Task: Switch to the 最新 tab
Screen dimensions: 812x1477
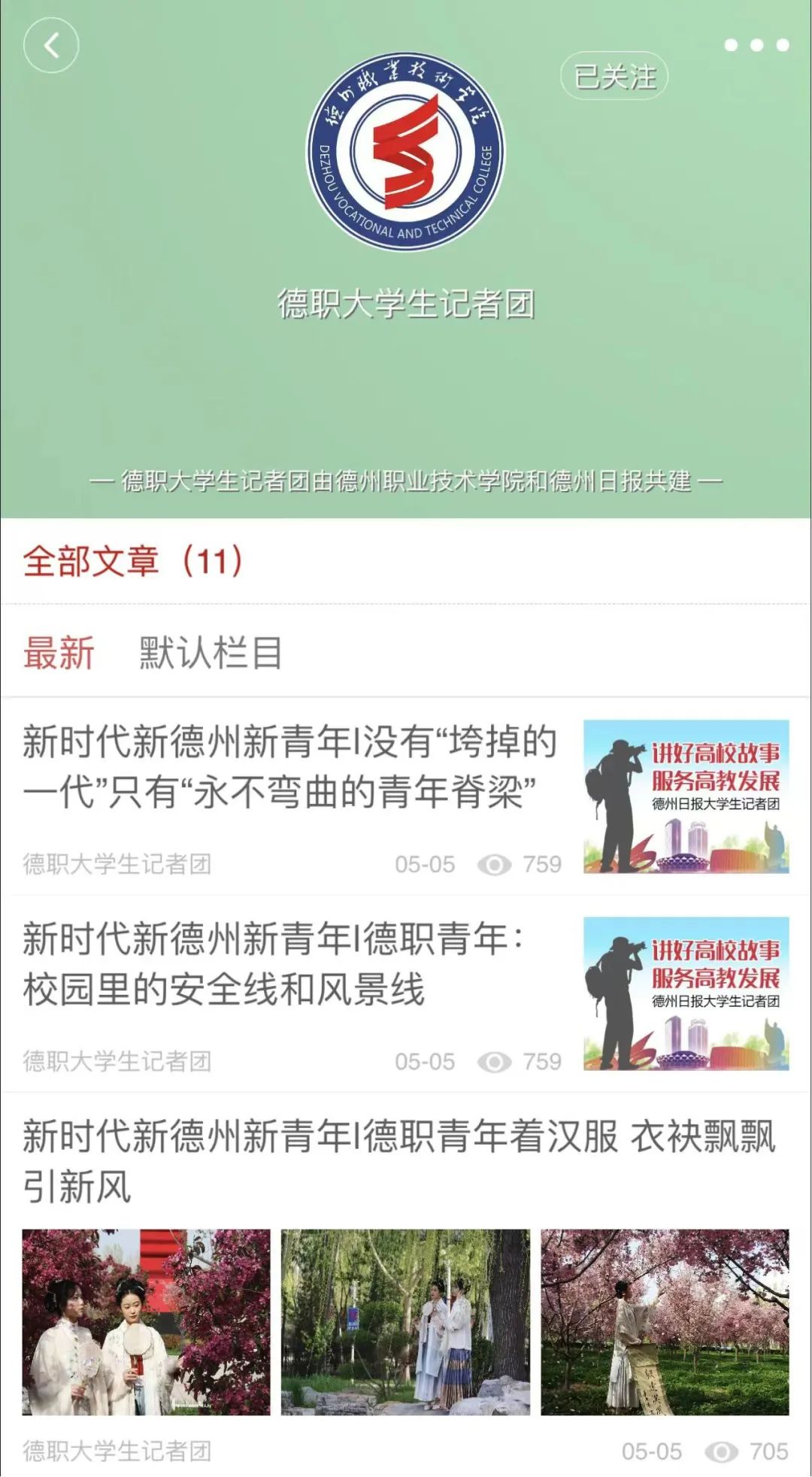Action: [x=59, y=652]
